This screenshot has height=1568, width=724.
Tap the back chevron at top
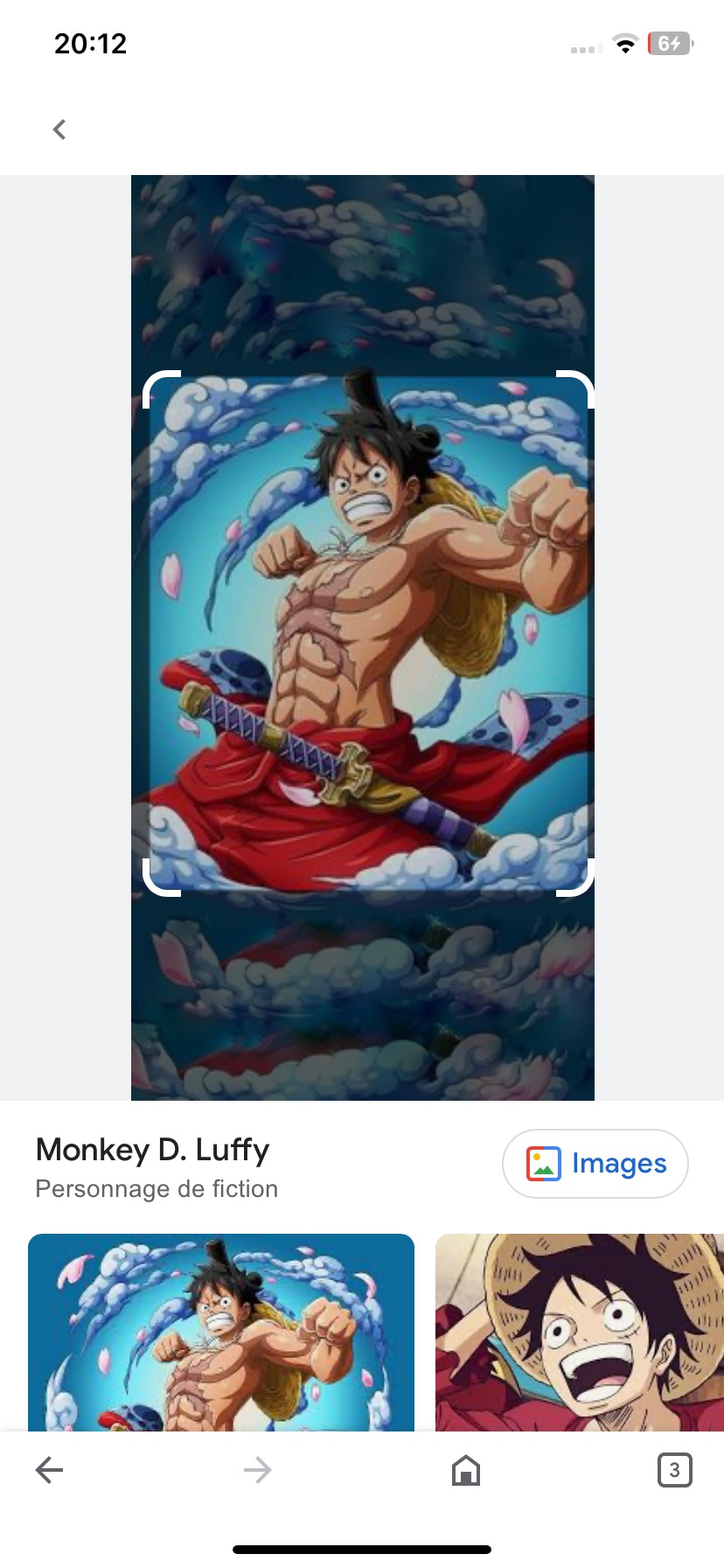(x=59, y=129)
